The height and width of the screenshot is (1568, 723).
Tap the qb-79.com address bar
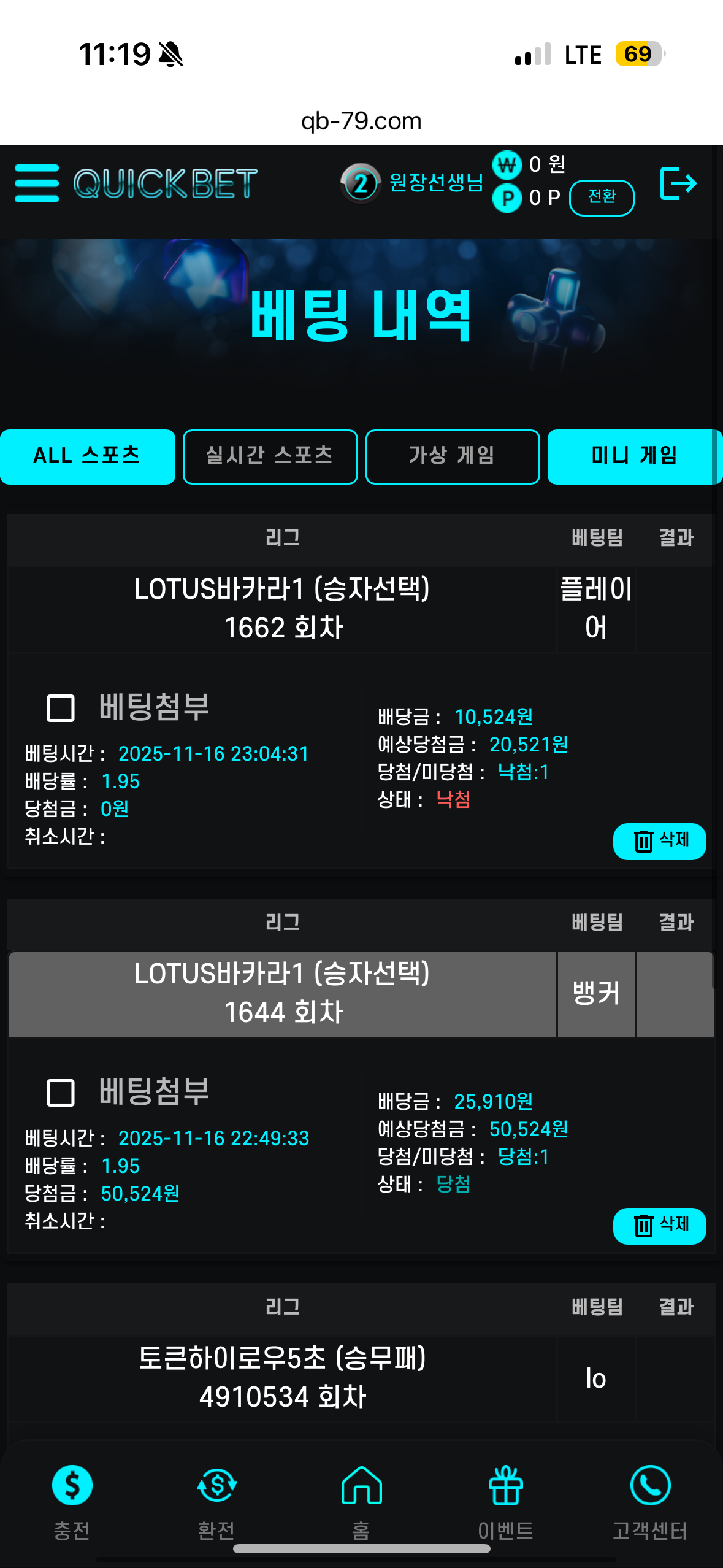[361, 121]
